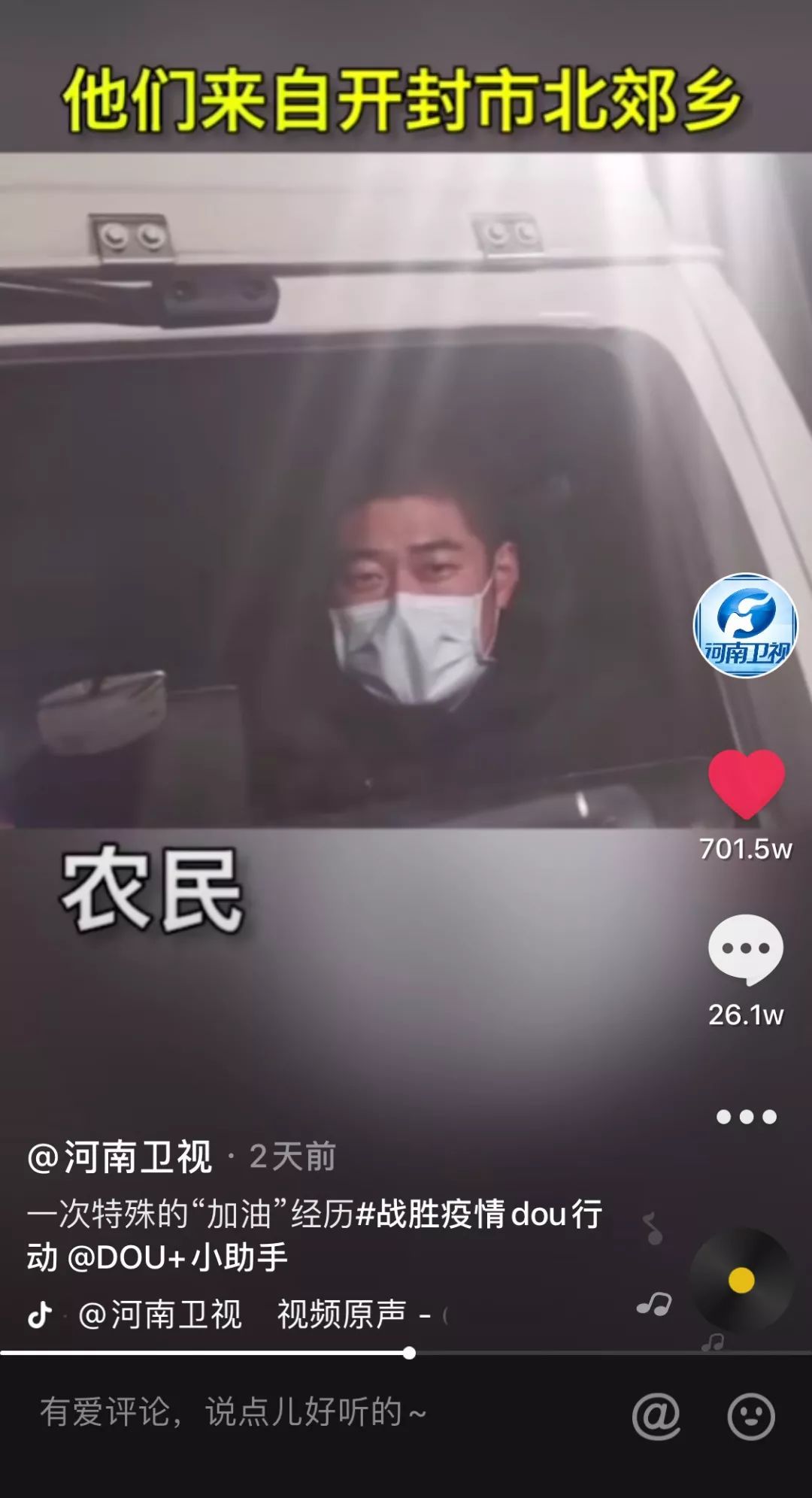
Task: Open the three-dot share menu
Action: 746,1117
